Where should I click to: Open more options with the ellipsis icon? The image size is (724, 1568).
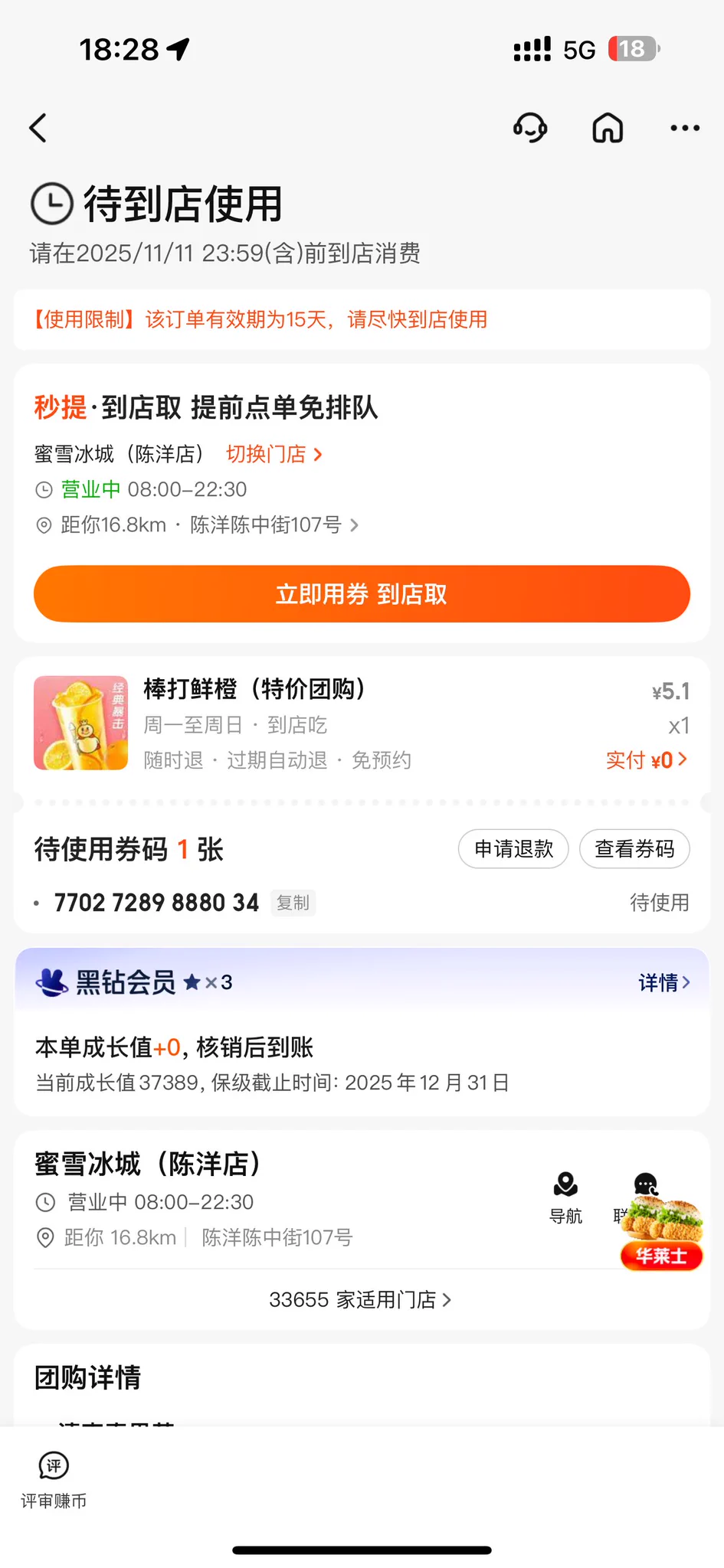tap(684, 129)
